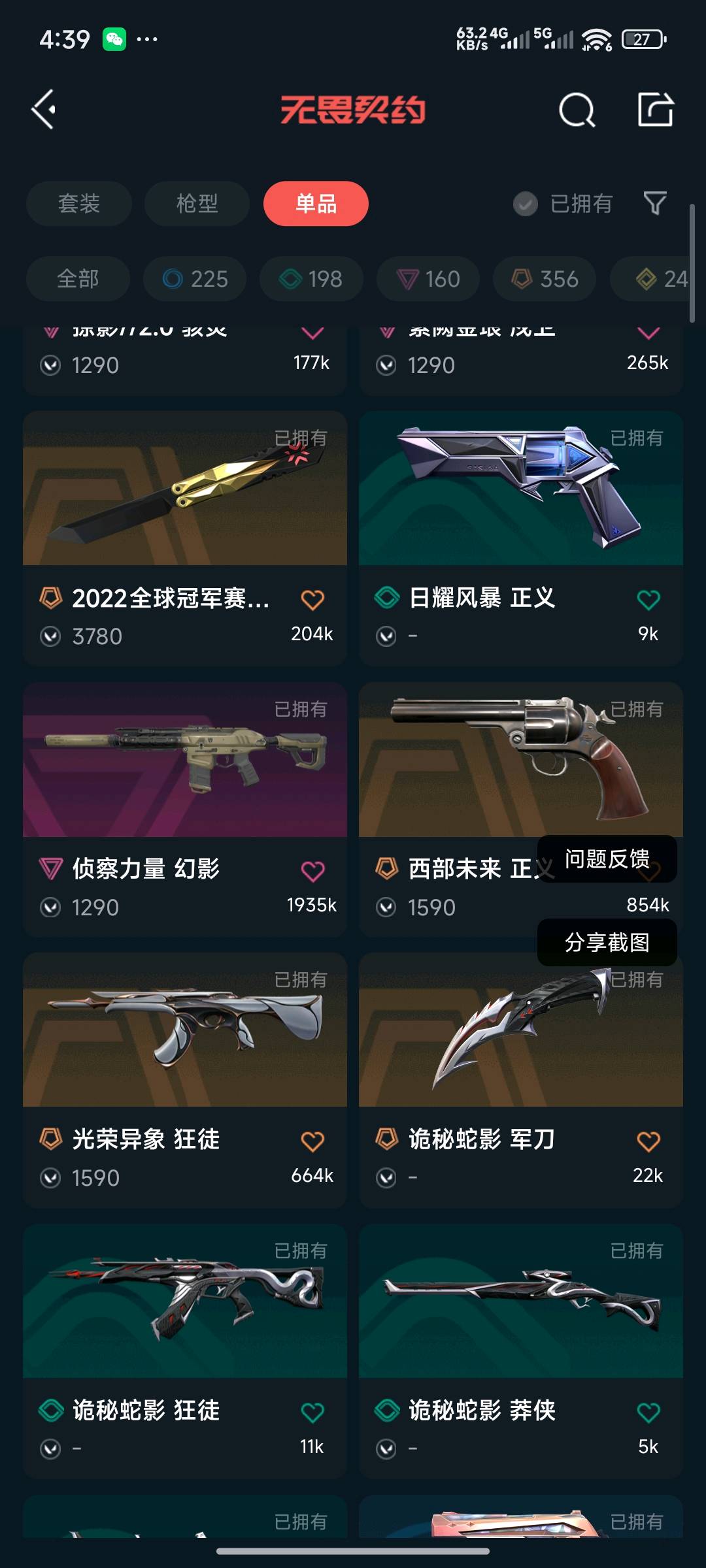Switch to the 套装 tab

79,203
